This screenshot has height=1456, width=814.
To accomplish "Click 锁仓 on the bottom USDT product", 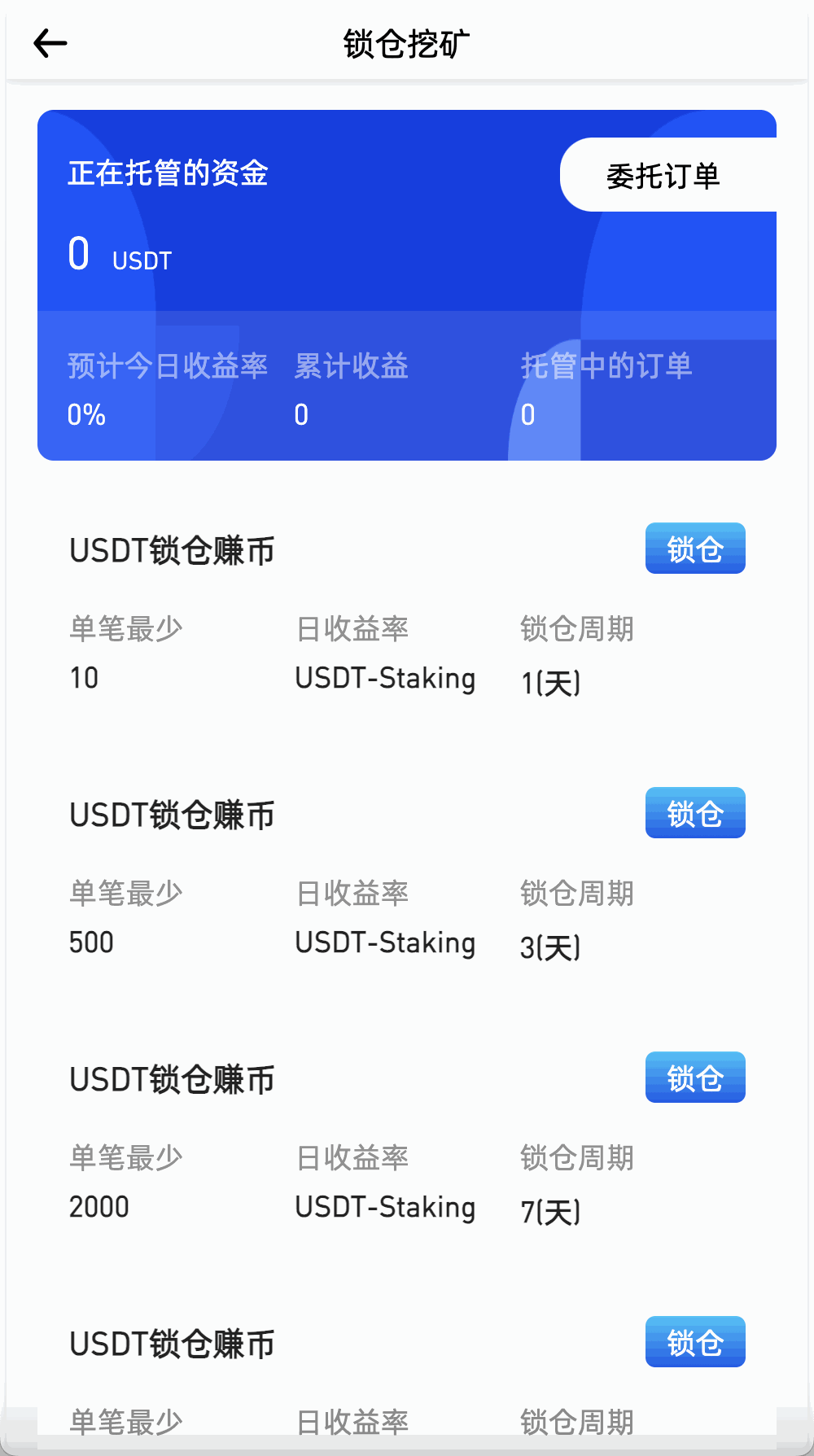I will pyautogui.click(x=694, y=1341).
